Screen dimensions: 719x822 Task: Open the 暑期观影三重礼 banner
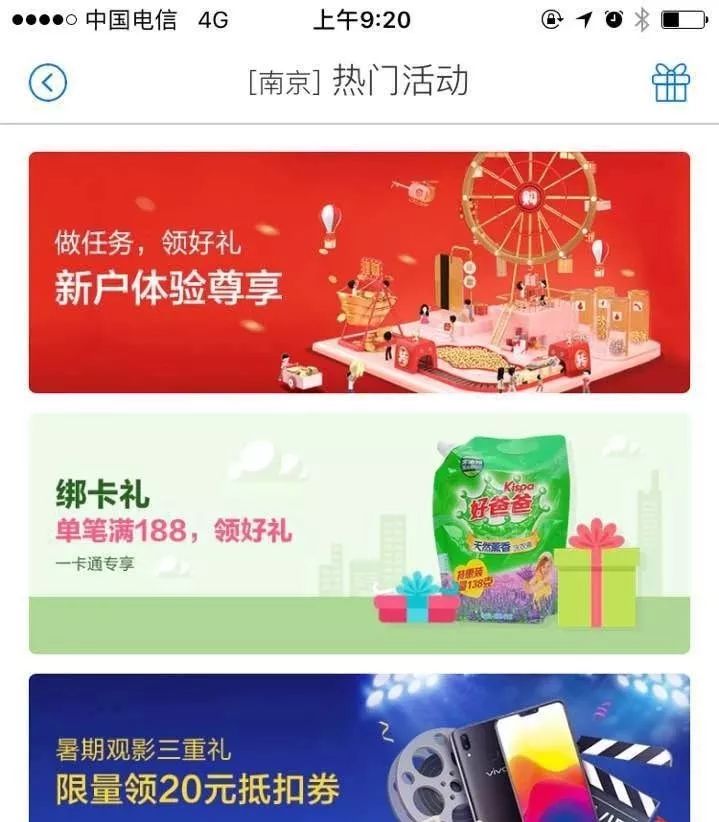point(359,750)
